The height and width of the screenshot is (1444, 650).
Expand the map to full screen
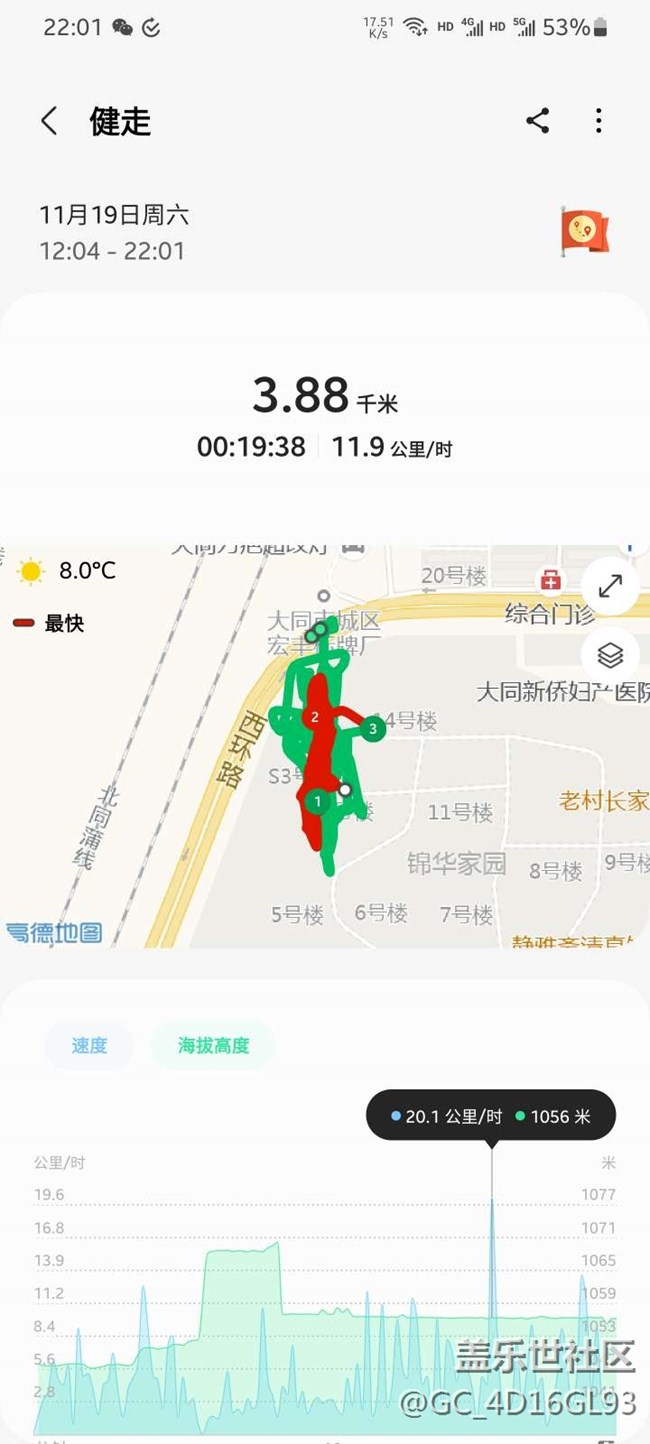click(610, 585)
